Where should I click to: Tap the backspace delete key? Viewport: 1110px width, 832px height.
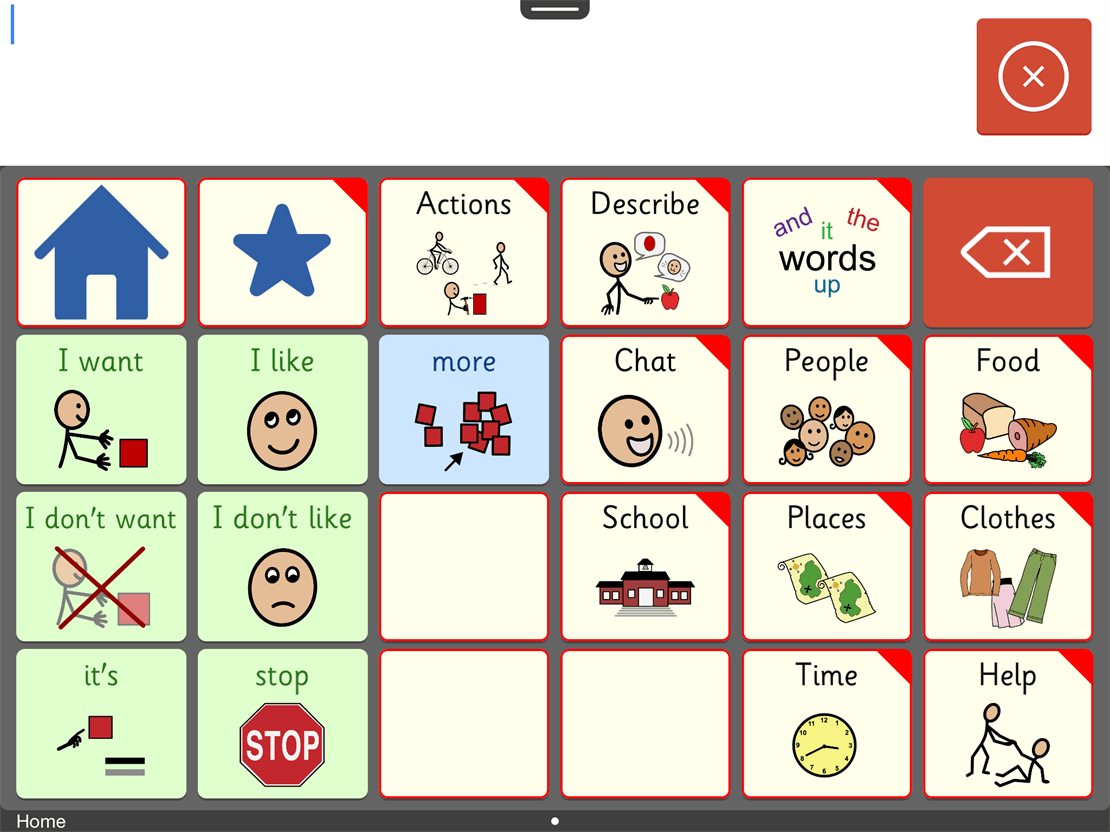(x=1007, y=252)
